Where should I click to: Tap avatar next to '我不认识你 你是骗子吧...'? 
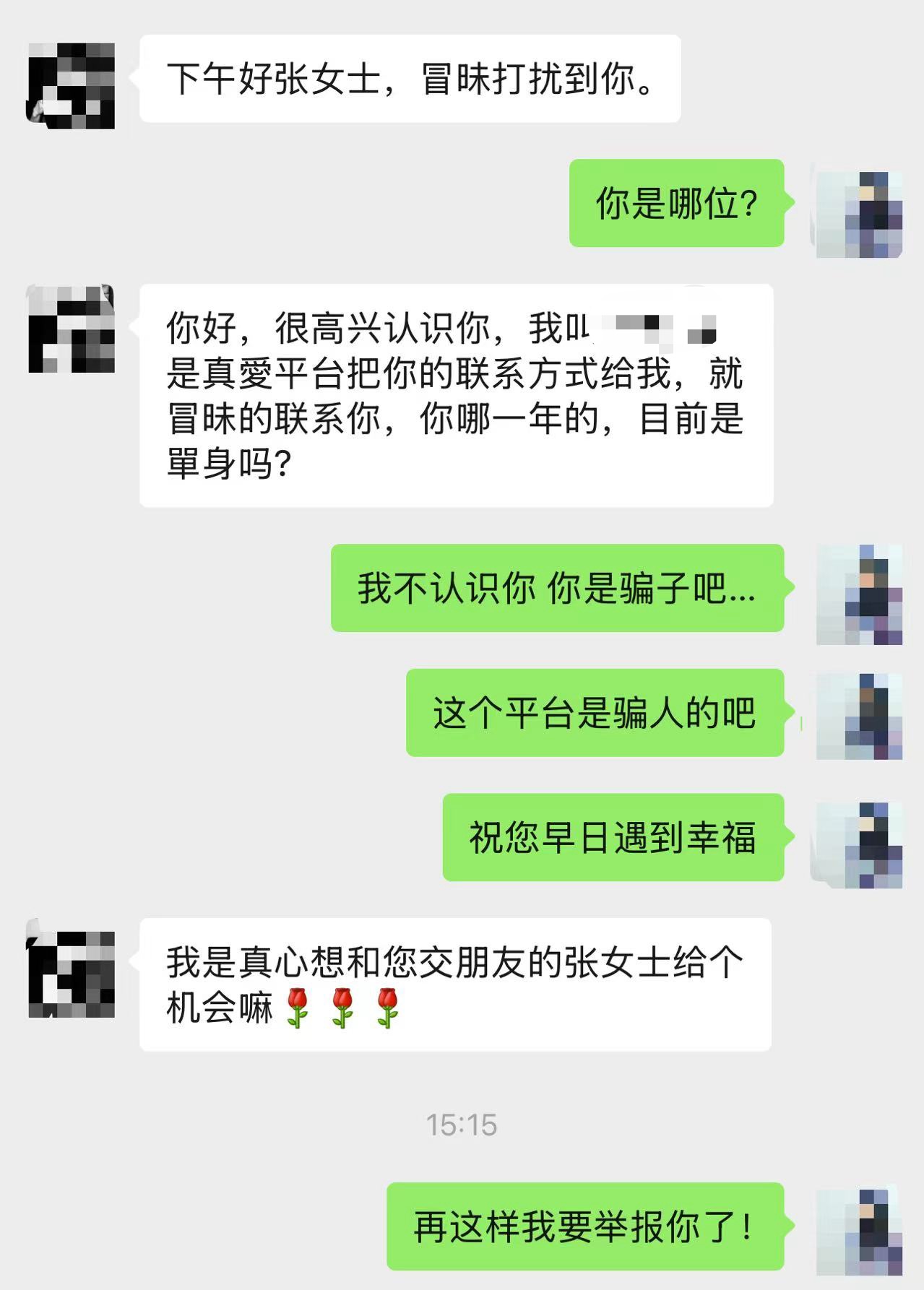[858, 594]
